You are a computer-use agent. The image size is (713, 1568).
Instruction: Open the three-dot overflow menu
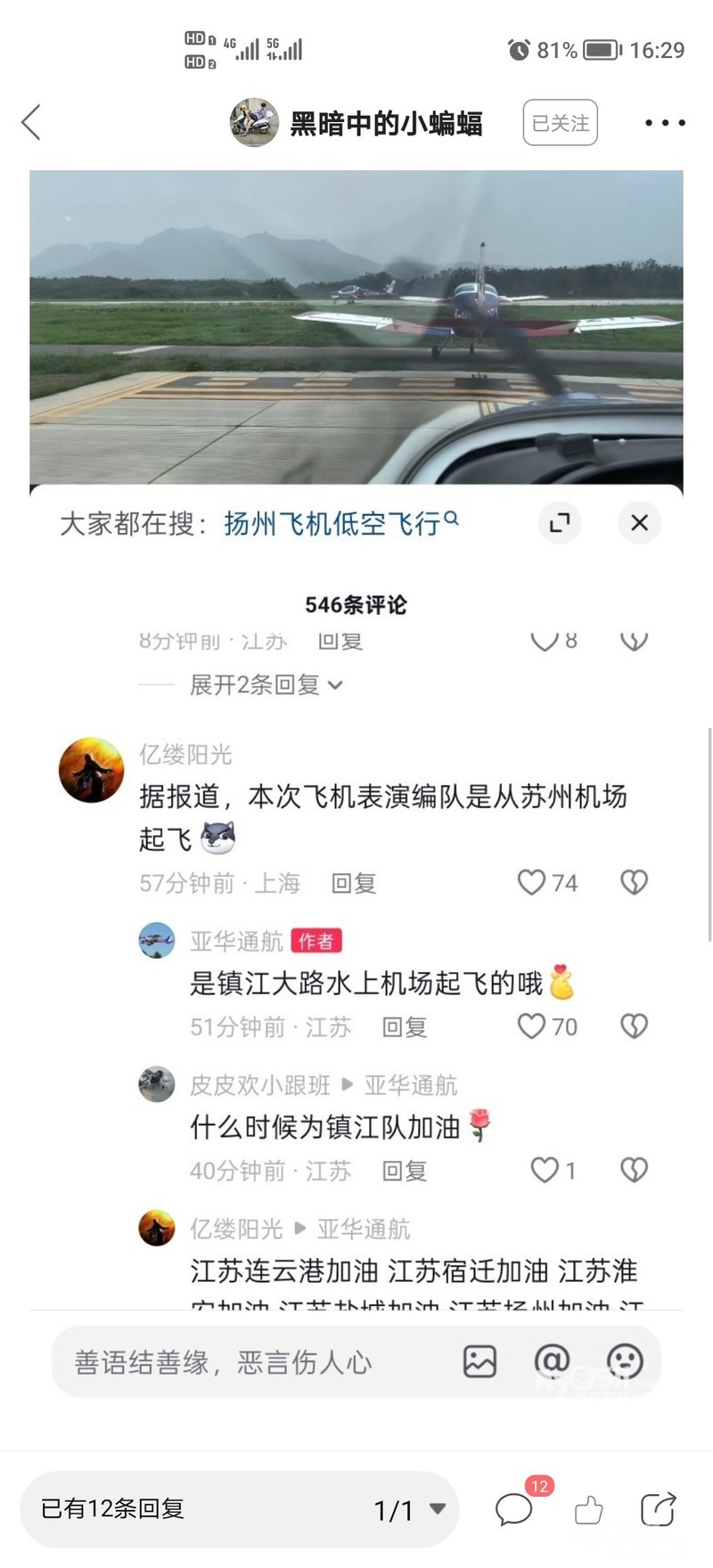[x=665, y=123]
